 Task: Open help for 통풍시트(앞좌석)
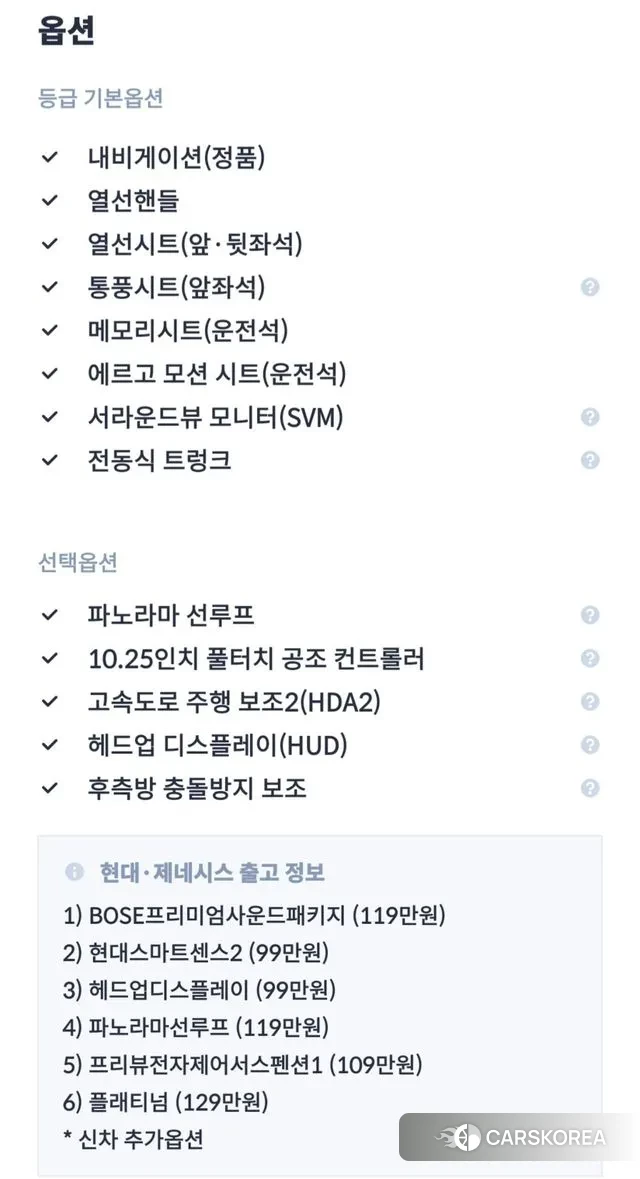[590, 287]
